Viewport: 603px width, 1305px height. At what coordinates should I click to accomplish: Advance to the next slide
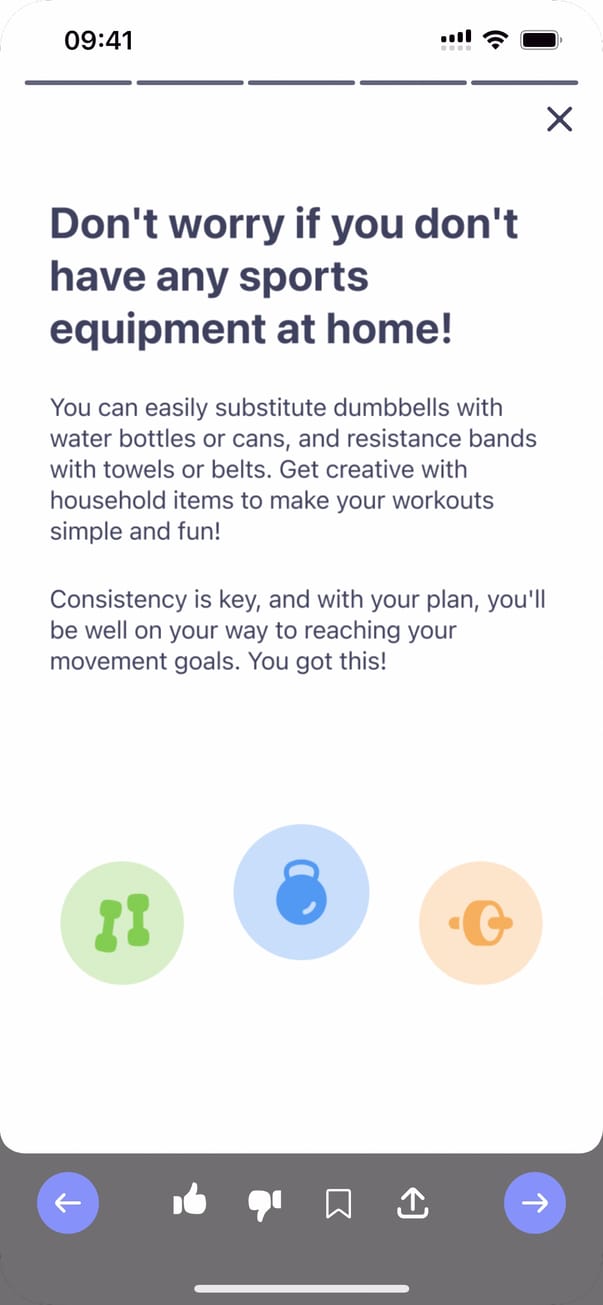[535, 1202]
